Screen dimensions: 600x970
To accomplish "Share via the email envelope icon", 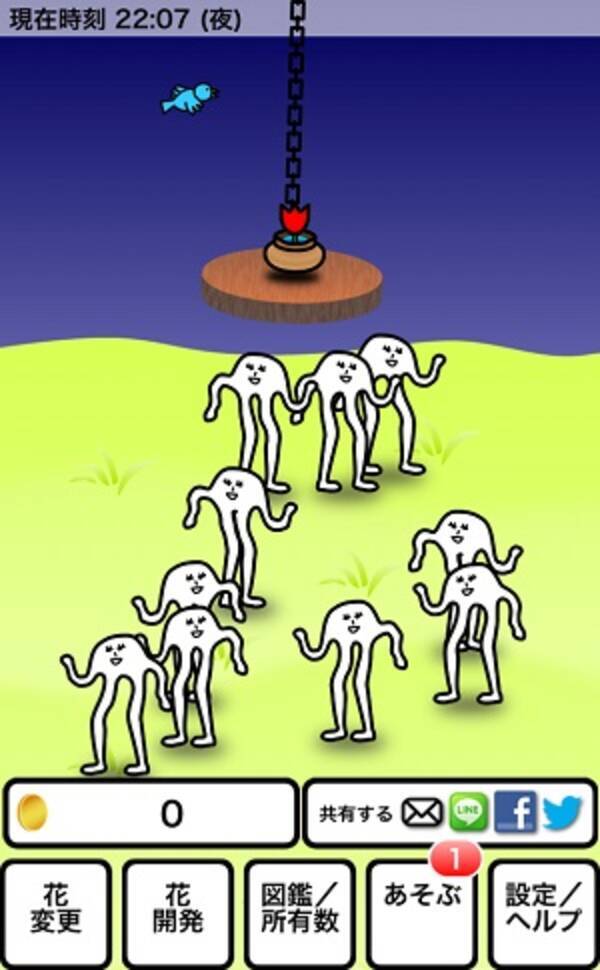I will click(422, 814).
